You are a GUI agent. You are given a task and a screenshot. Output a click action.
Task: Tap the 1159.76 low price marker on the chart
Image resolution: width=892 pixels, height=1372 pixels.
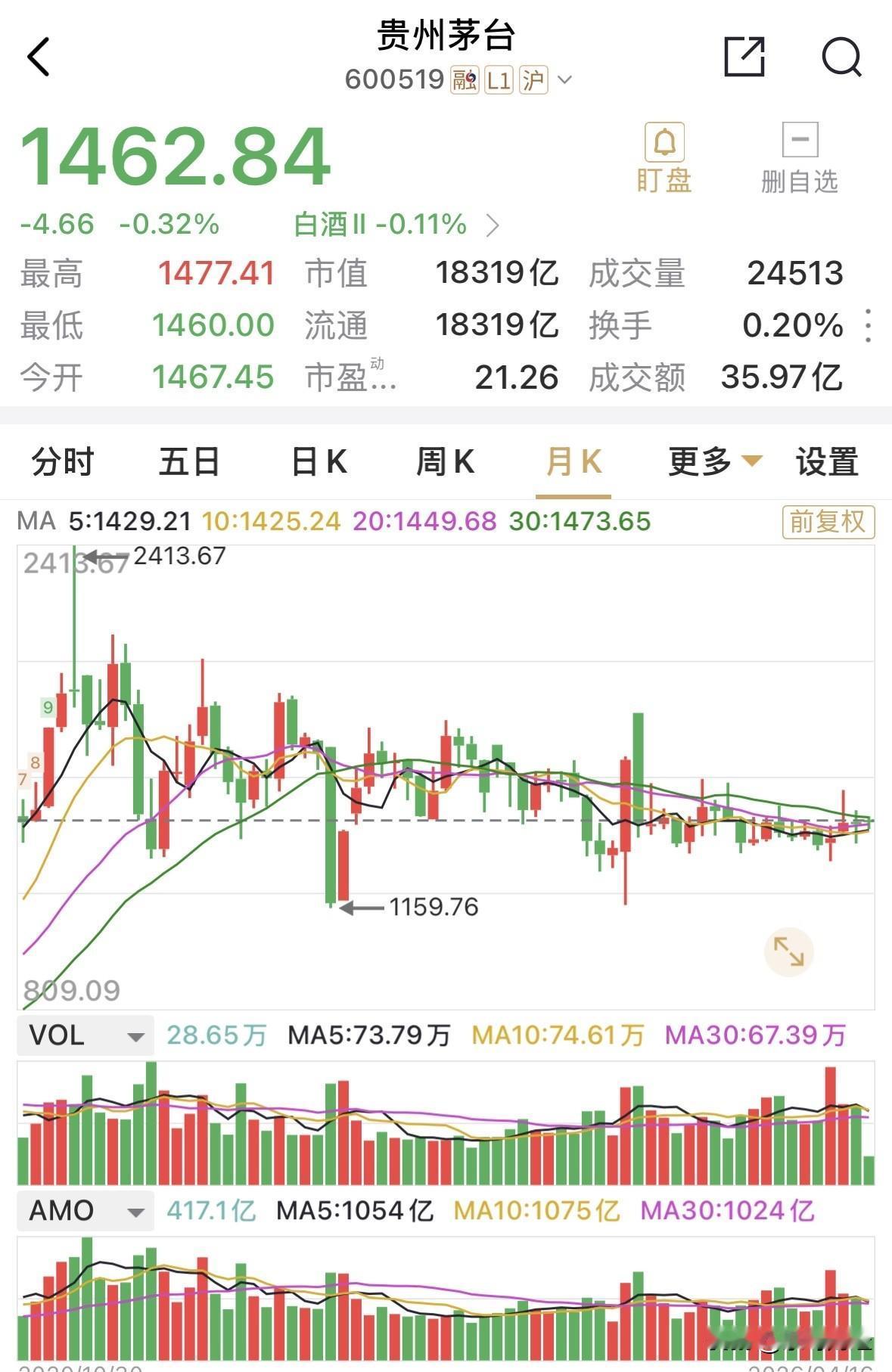tap(432, 907)
